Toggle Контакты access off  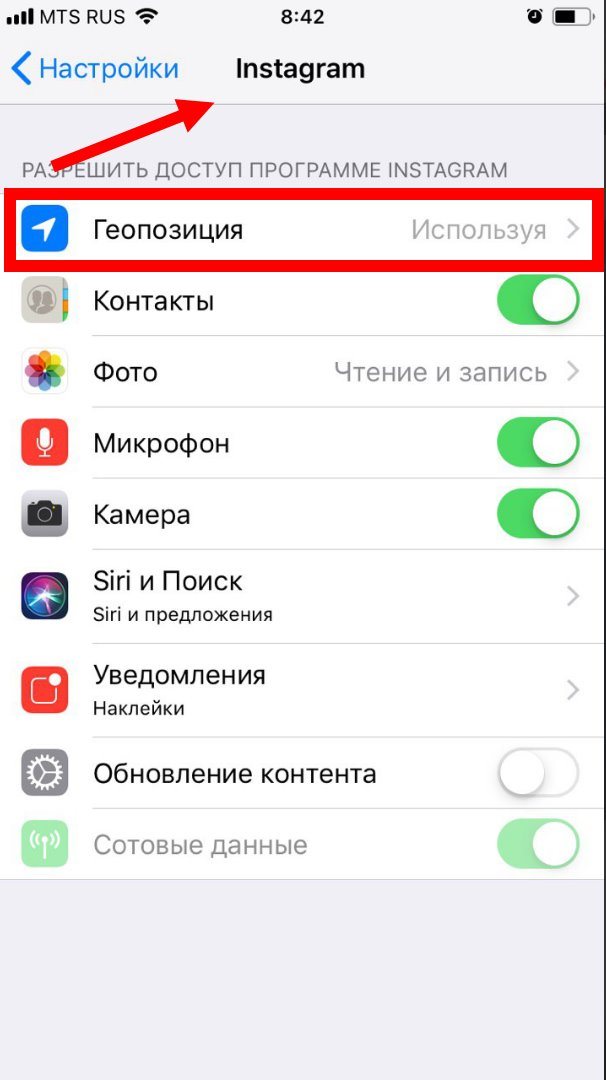[x=538, y=300]
